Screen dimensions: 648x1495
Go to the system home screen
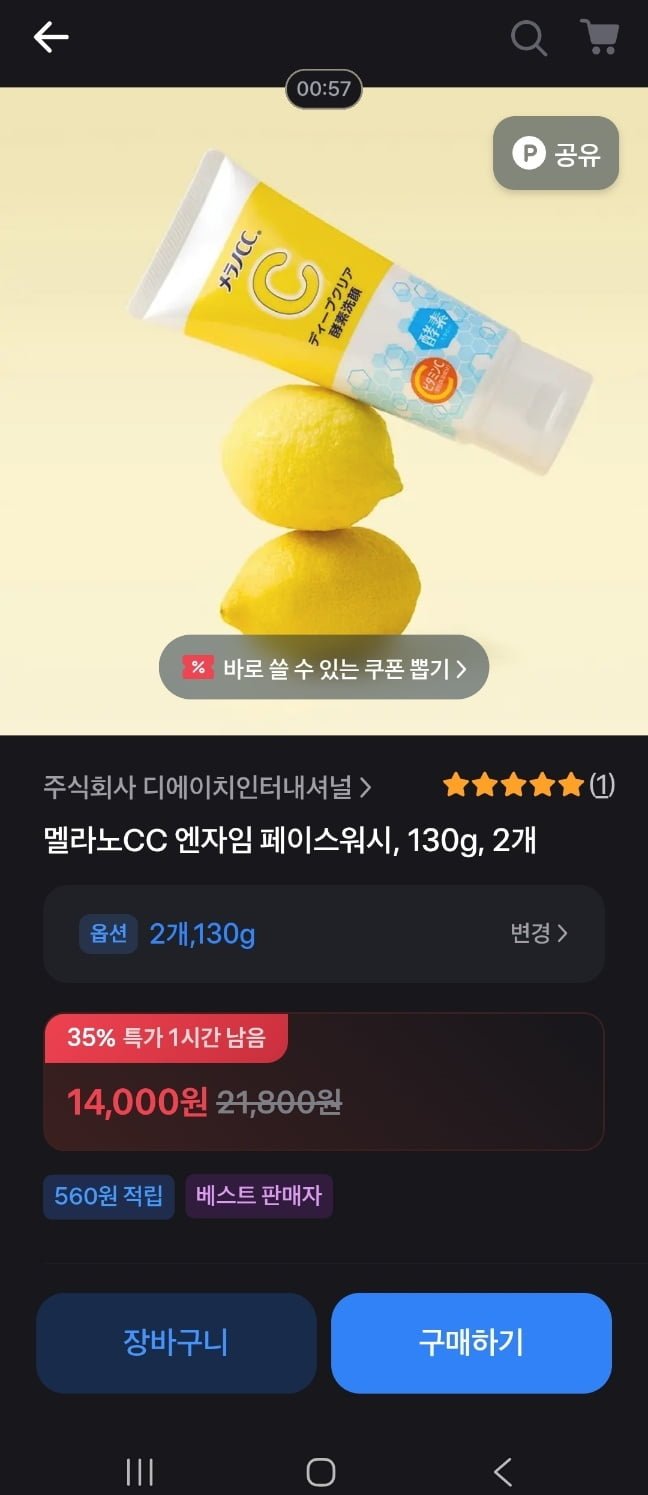321,1472
